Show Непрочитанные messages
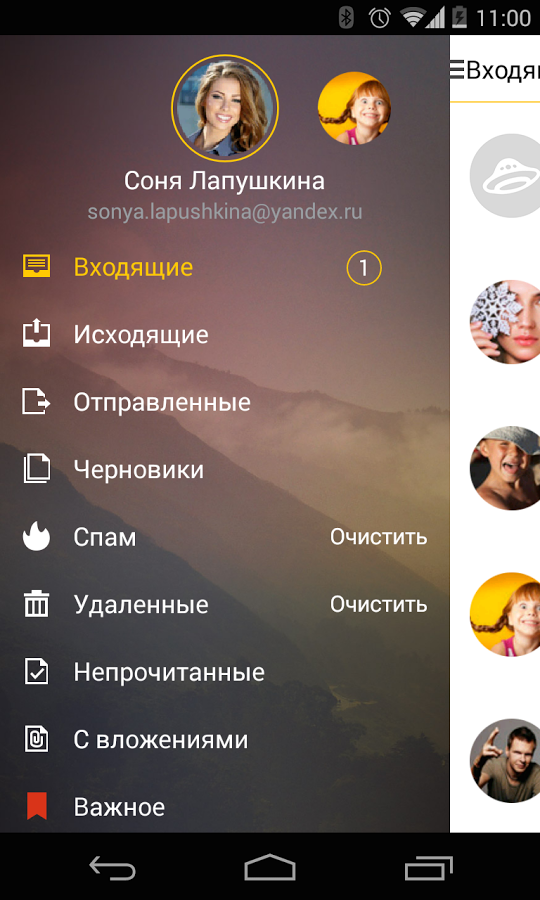The height and width of the screenshot is (900, 540). [224, 672]
